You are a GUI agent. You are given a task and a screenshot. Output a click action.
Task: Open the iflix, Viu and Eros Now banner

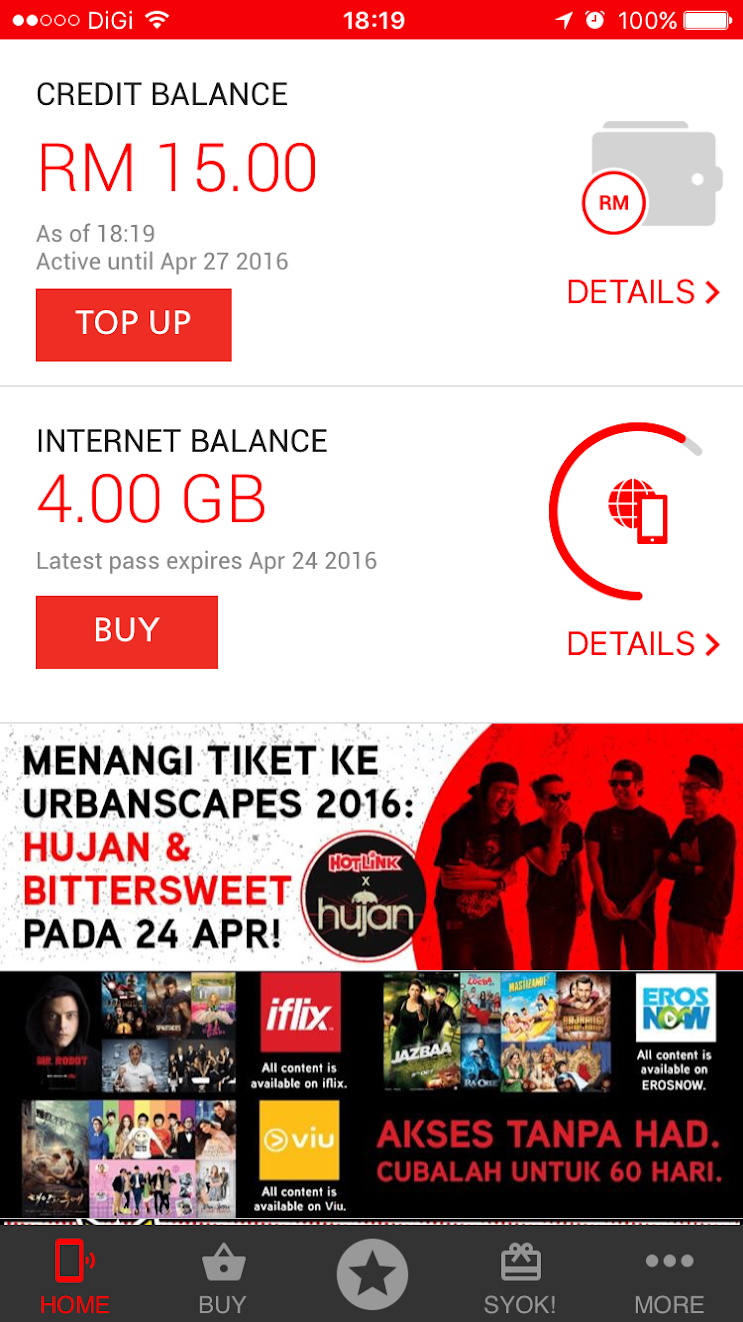371,1094
